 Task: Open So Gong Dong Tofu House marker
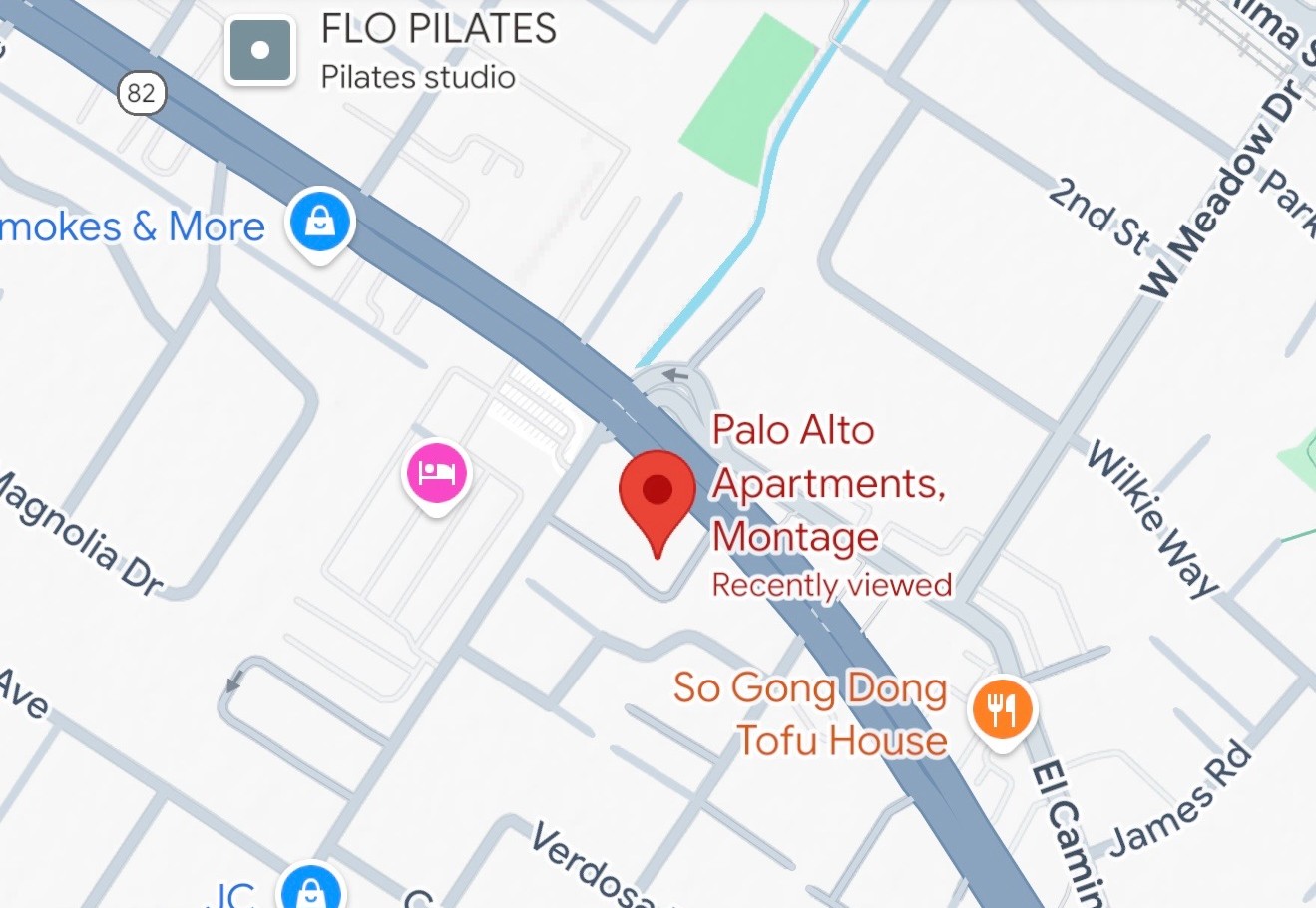tap(1003, 711)
